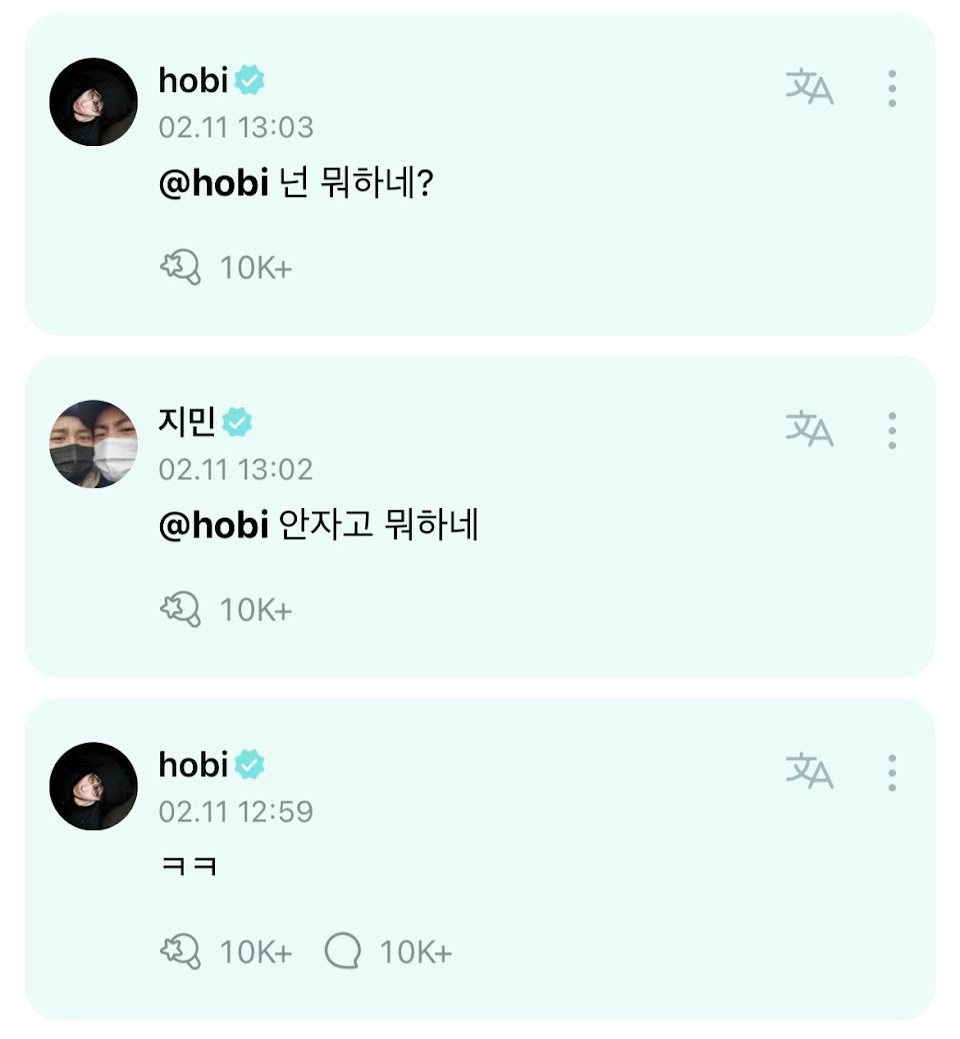Tap the @hobi mention in hobi's 13:03 post
This screenshot has width=960, height=1039.
pos(213,184)
